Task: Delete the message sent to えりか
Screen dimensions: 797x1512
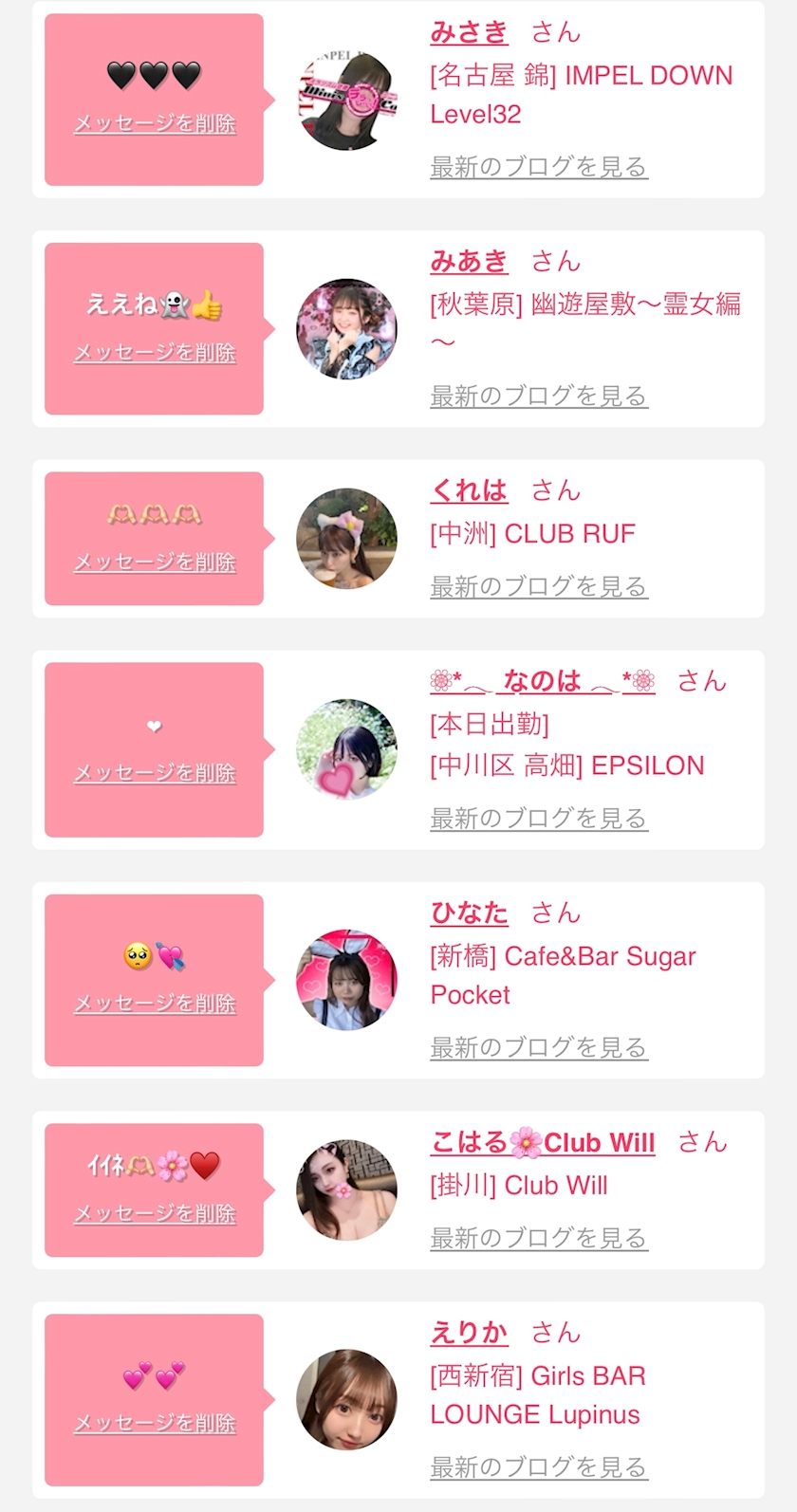Action: 155,1424
